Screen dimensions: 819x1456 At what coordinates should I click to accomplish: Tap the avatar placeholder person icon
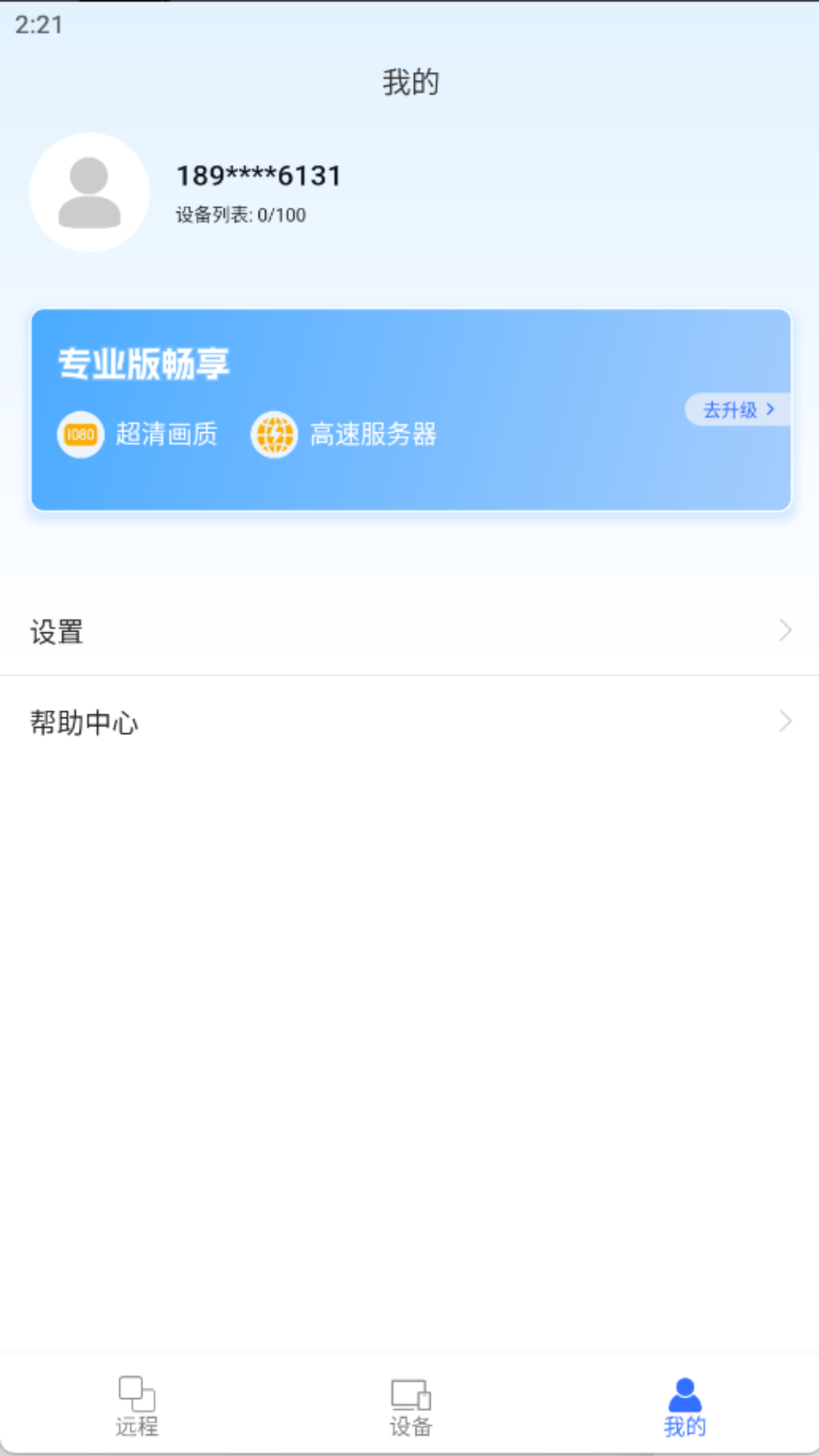coord(89,190)
